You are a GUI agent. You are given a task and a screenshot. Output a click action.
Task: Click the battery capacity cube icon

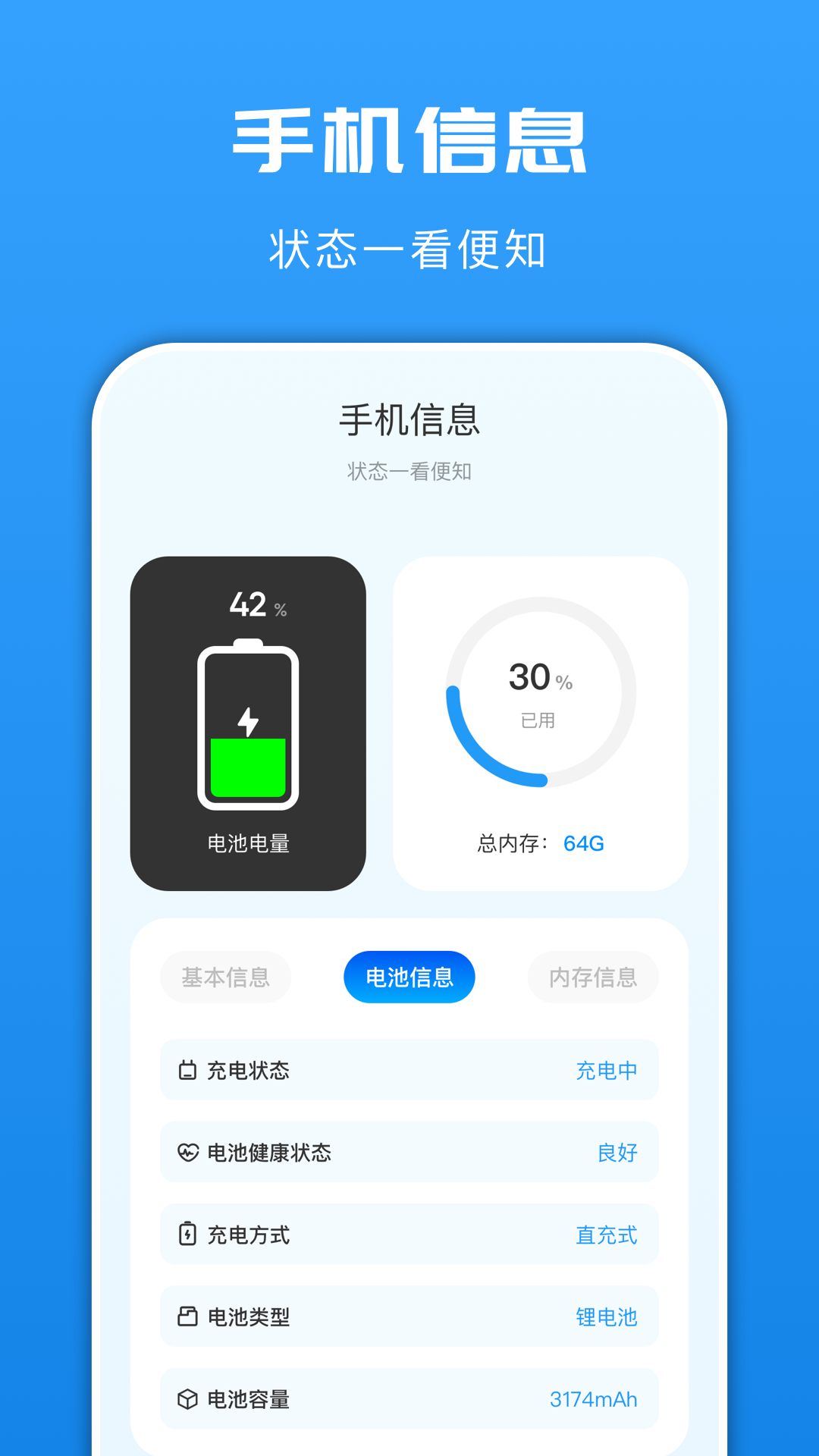pos(188,1399)
